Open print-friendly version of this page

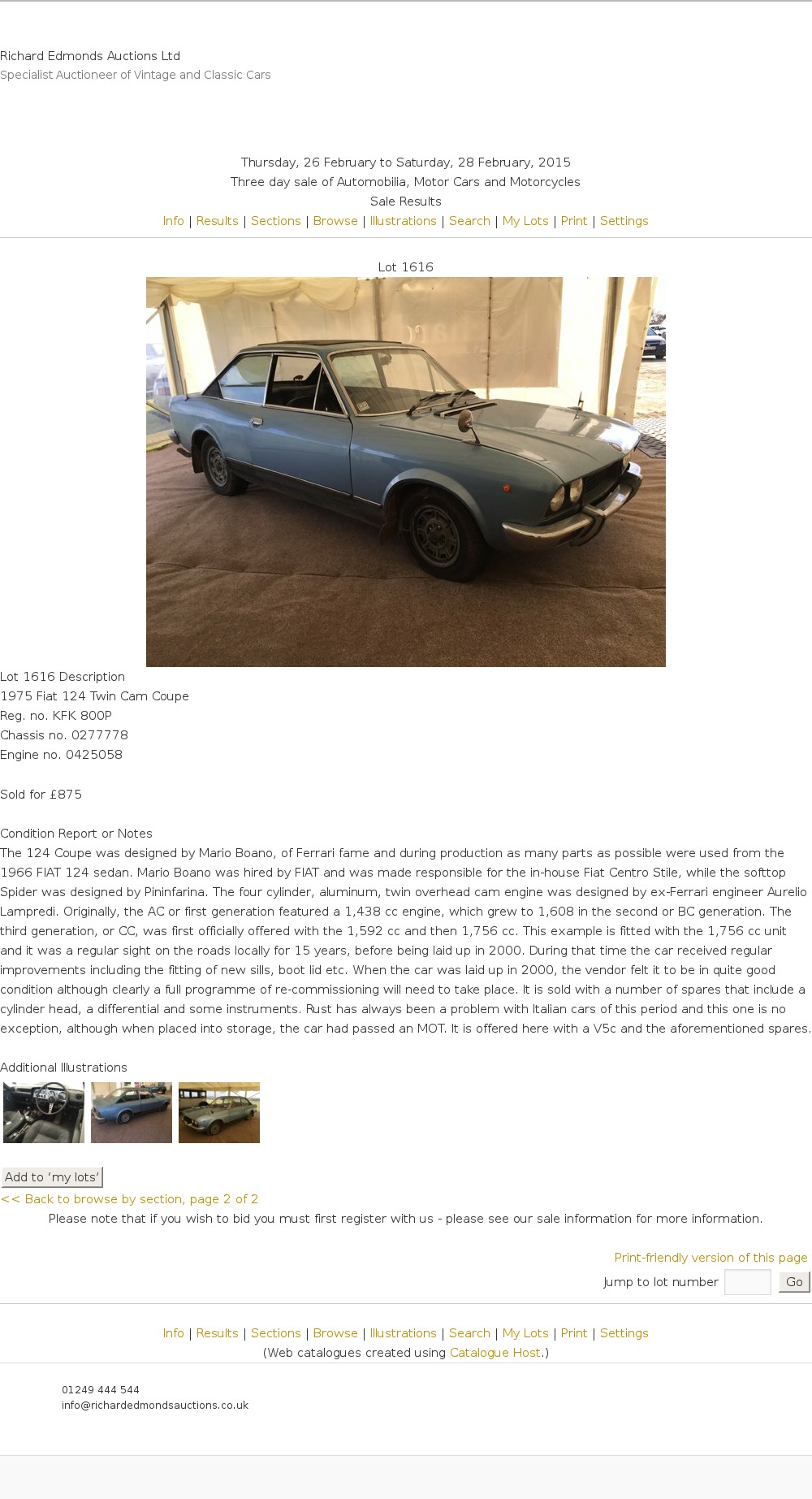tap(710, 1258)
